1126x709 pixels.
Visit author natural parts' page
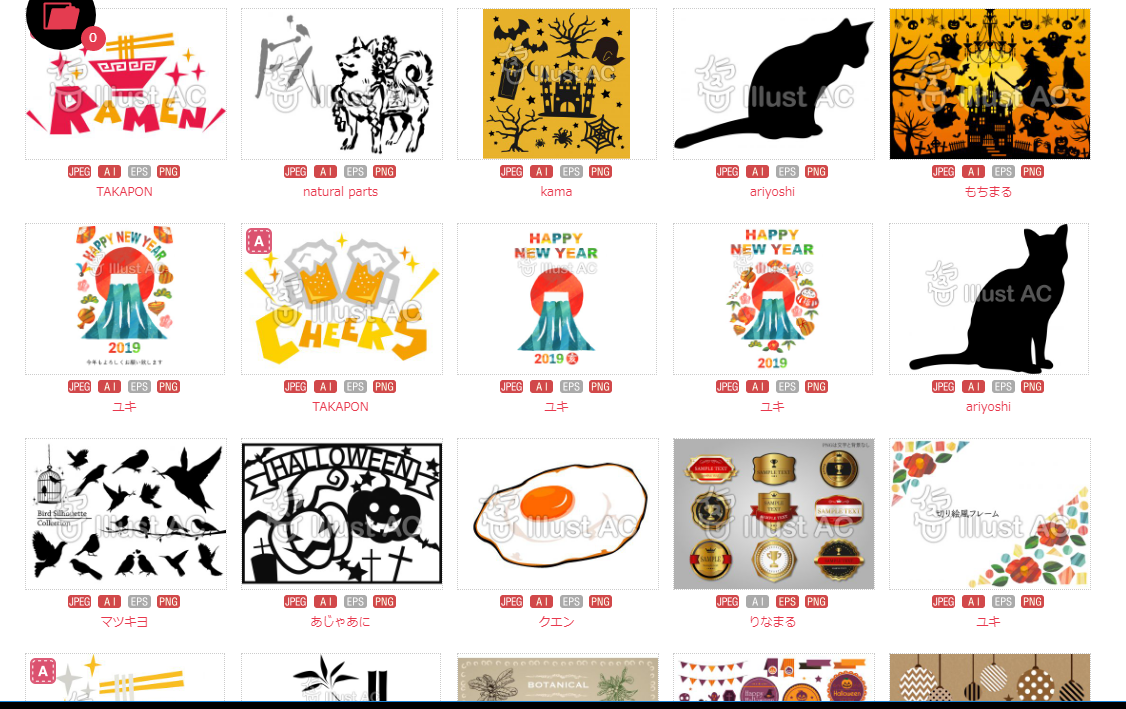point(340,192)
